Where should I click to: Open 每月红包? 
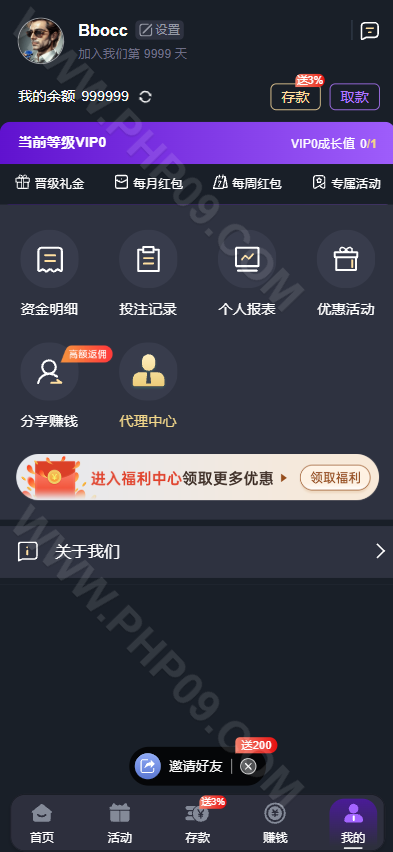(148, 183)
